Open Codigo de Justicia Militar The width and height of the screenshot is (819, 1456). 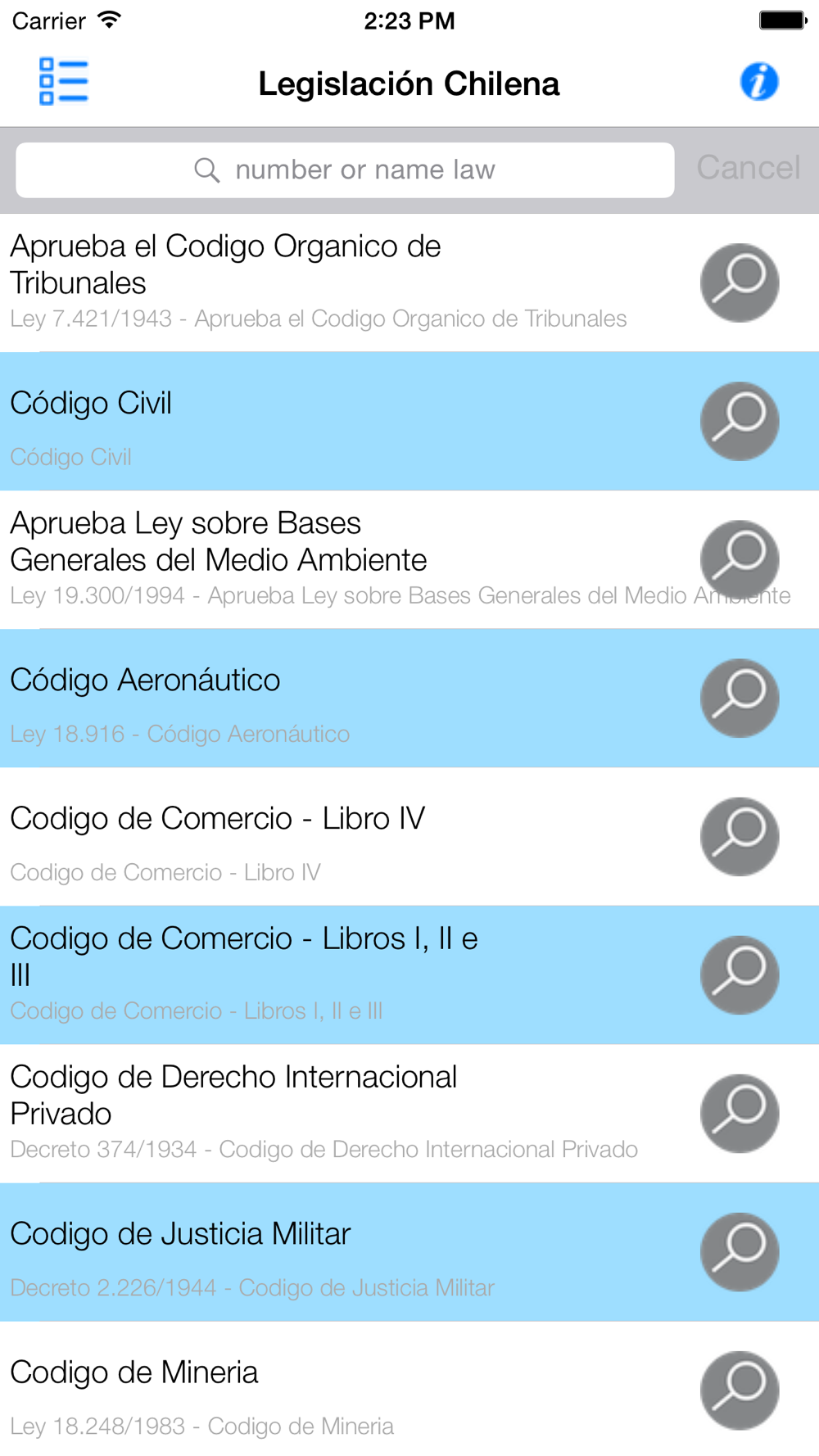(409, 1251)
